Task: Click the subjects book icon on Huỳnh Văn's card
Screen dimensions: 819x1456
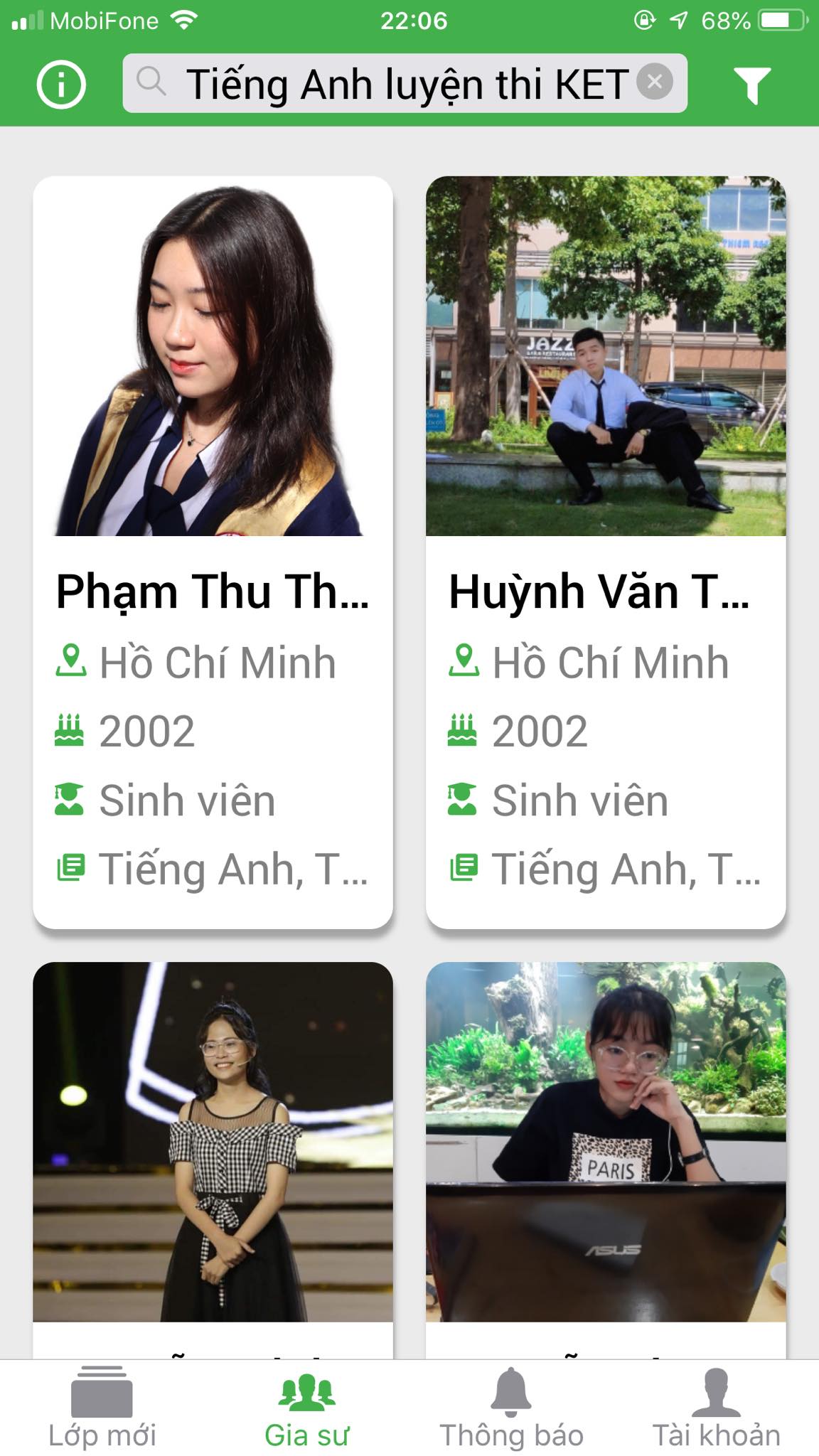Action: tap(464, 867)
